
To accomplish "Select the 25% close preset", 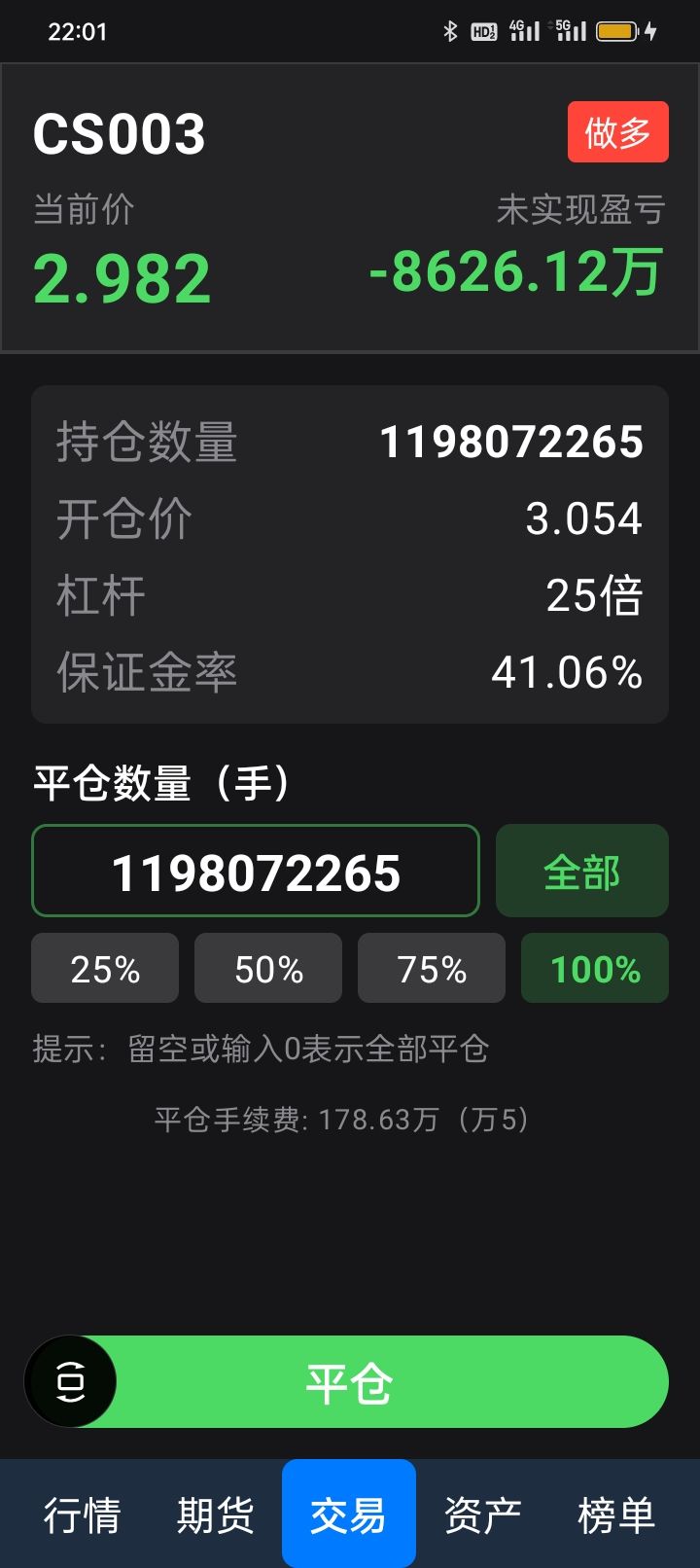I will (x=104, y=968).
